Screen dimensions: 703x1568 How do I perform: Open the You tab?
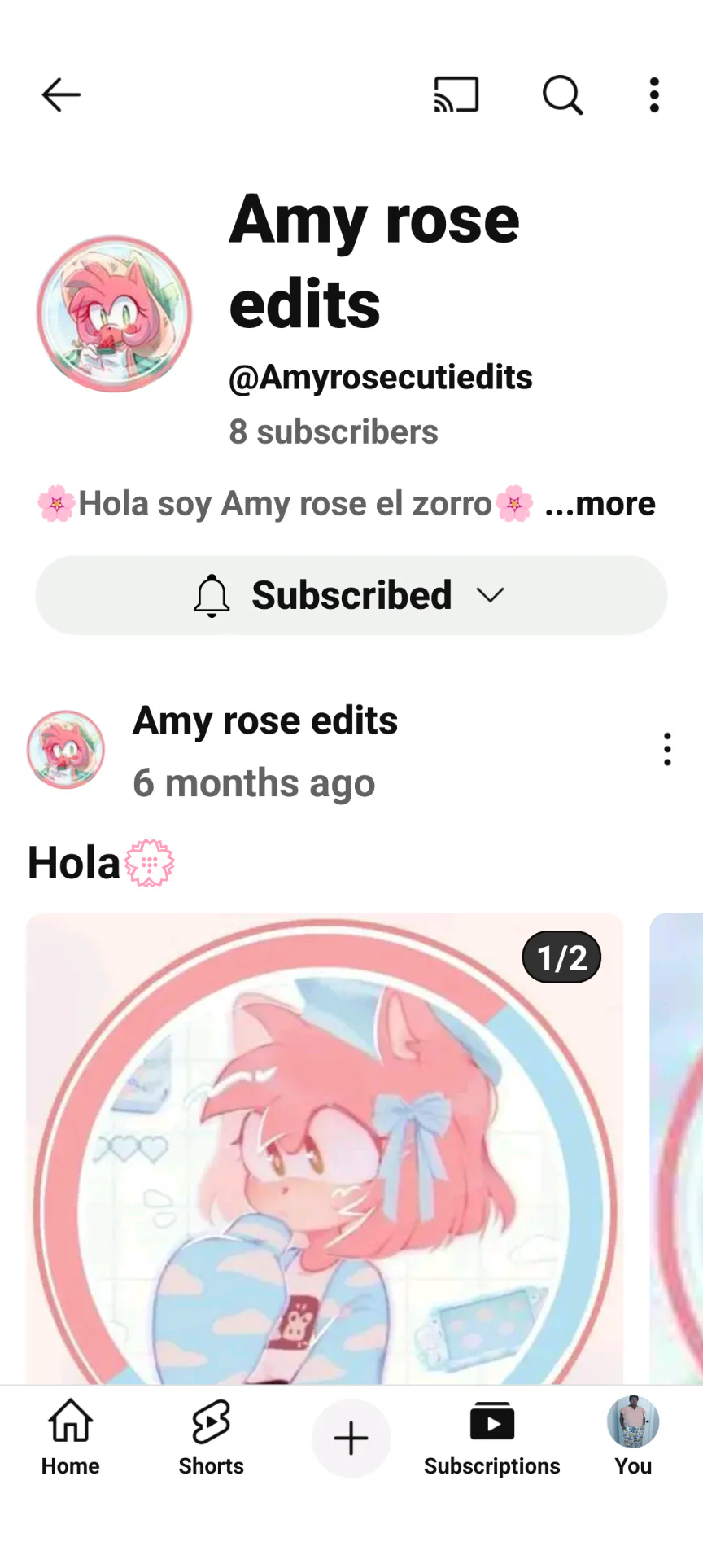pyautogui.click(x=633, y=1438)
